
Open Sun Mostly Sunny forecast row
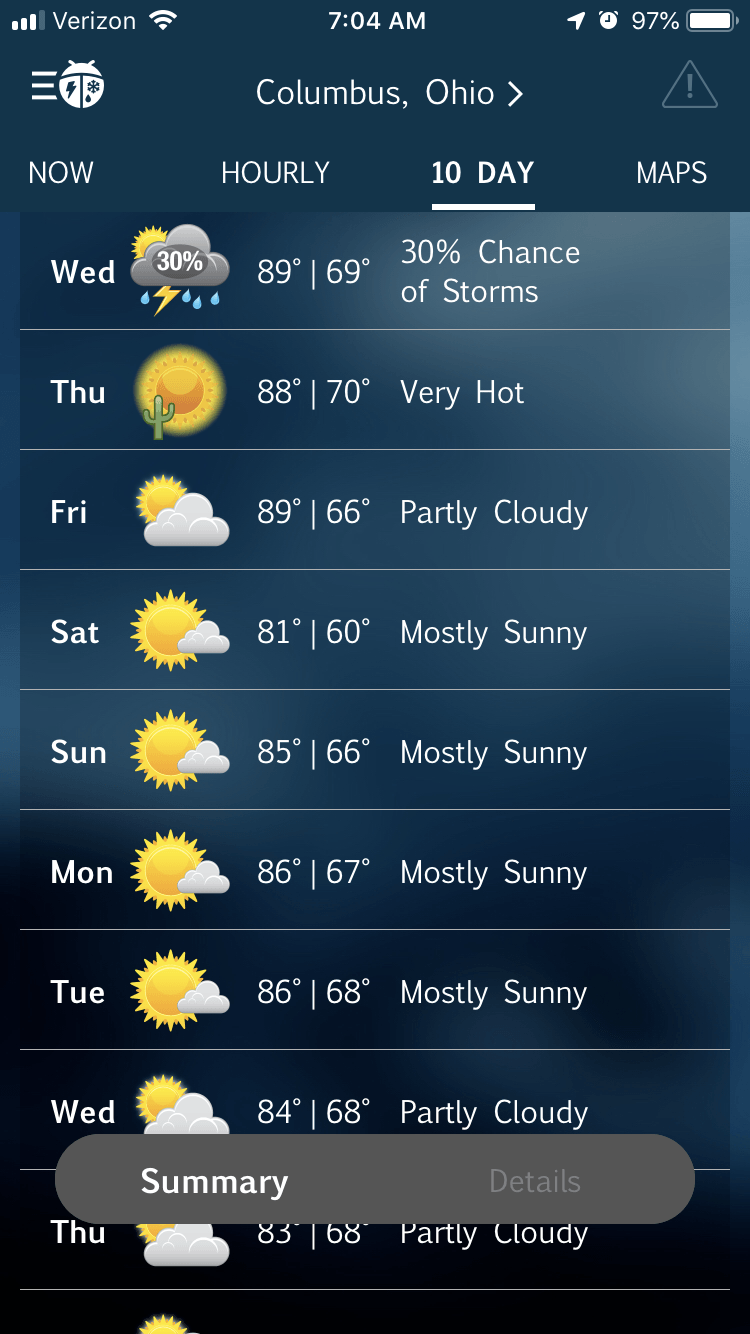pyautogui.click(x=375, y=751)
